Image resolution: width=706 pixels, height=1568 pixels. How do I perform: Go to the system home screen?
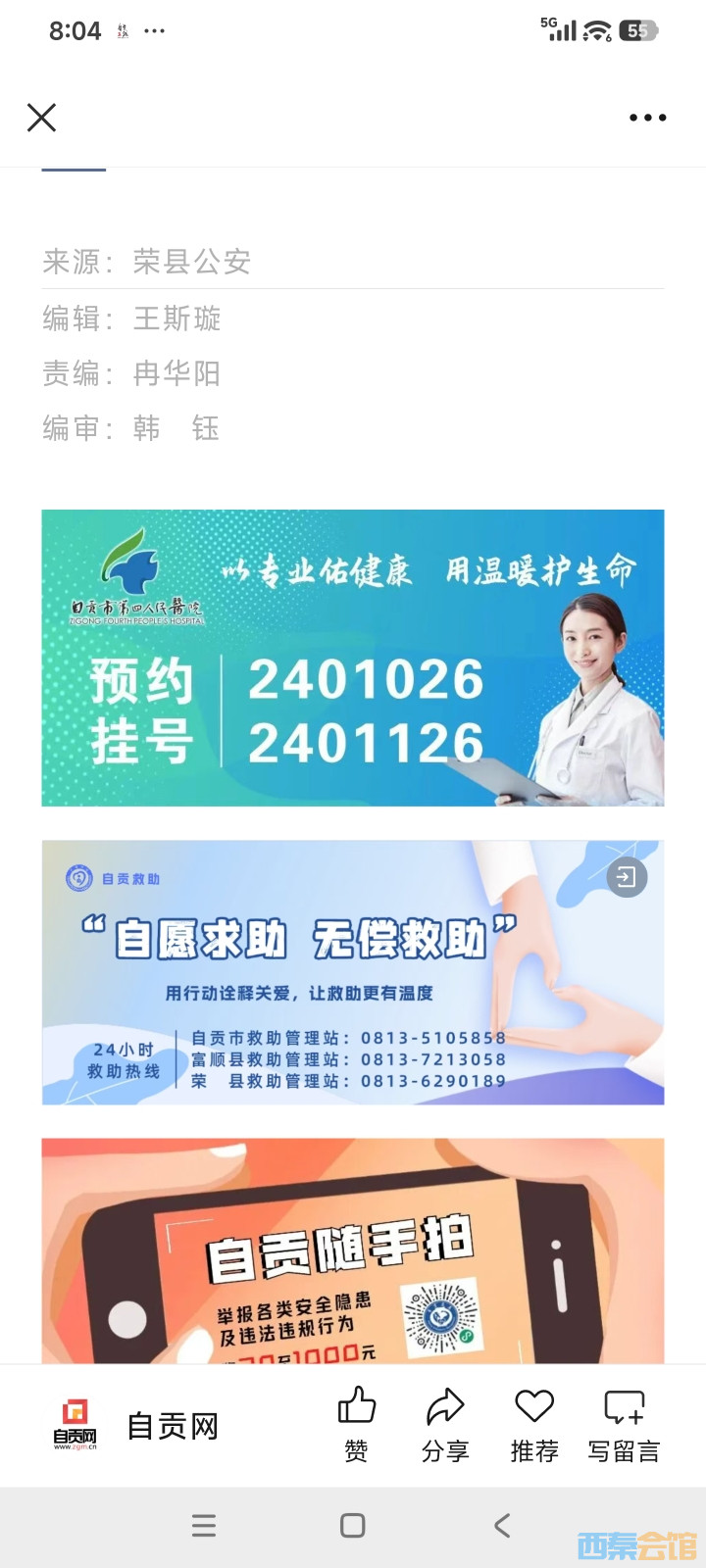click(x=352, y=1525)
